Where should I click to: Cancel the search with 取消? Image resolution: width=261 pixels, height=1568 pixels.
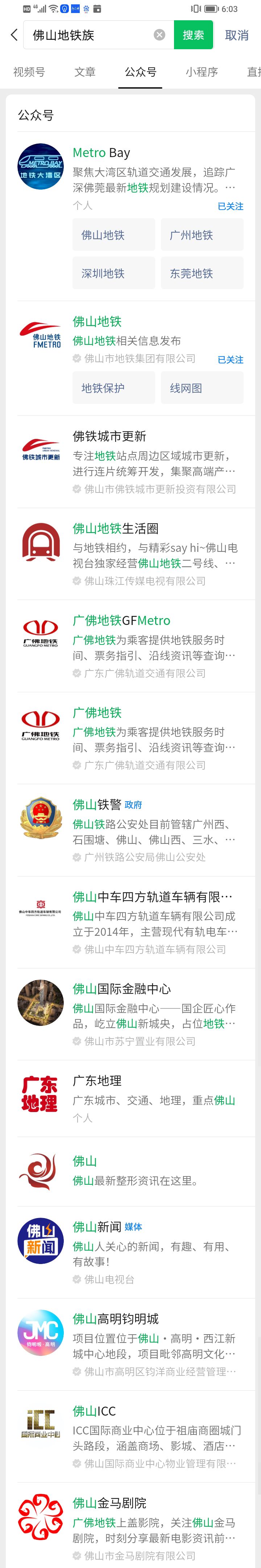(237, 35)
